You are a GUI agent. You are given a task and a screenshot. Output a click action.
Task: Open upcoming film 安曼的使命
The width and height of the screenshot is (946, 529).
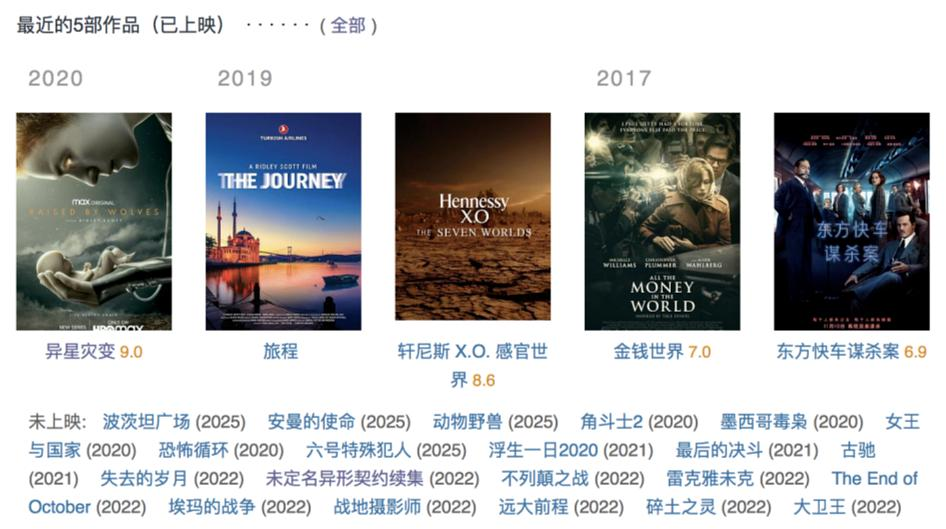click(312, 421)
